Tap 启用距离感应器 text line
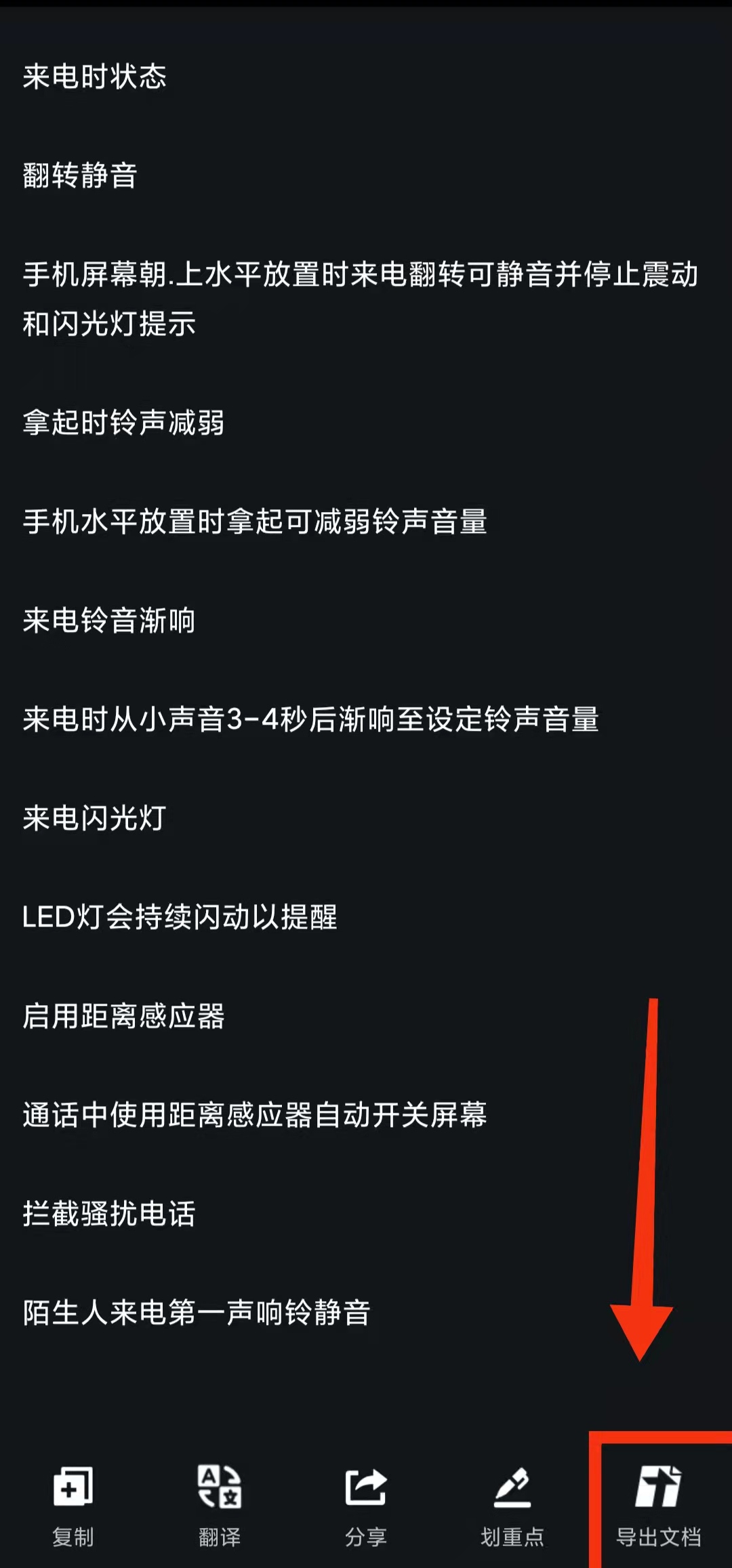 pyautogui.click(x=125, y=1018)
